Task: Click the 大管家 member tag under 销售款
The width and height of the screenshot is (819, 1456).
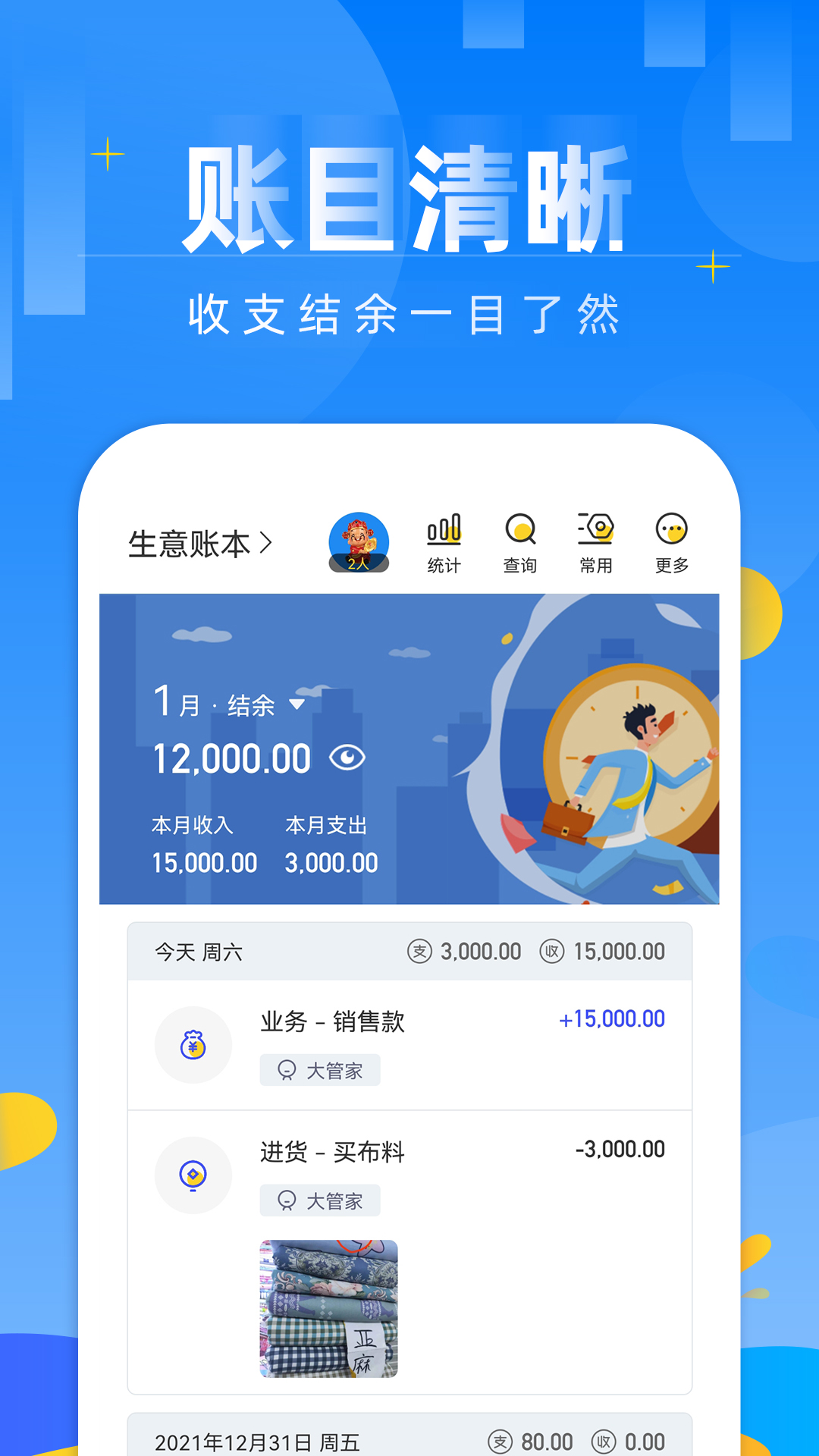Action: 319,1070
